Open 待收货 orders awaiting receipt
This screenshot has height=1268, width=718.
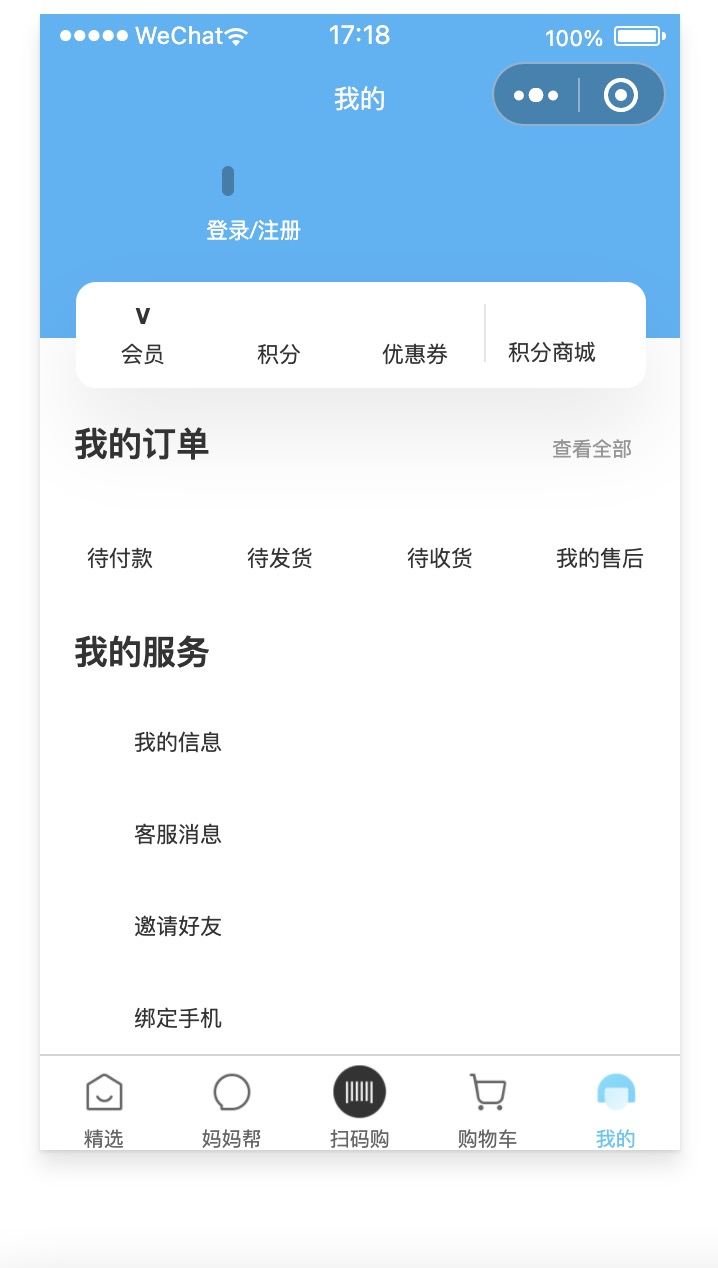click(x=440, y=558)
